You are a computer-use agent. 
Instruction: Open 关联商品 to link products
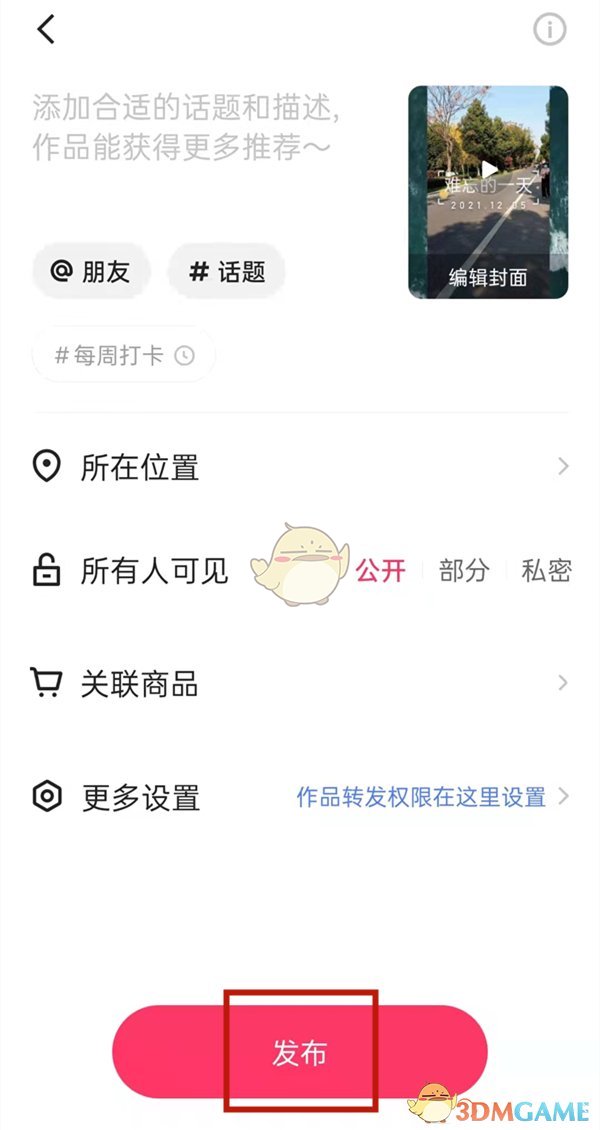[300, 684]
